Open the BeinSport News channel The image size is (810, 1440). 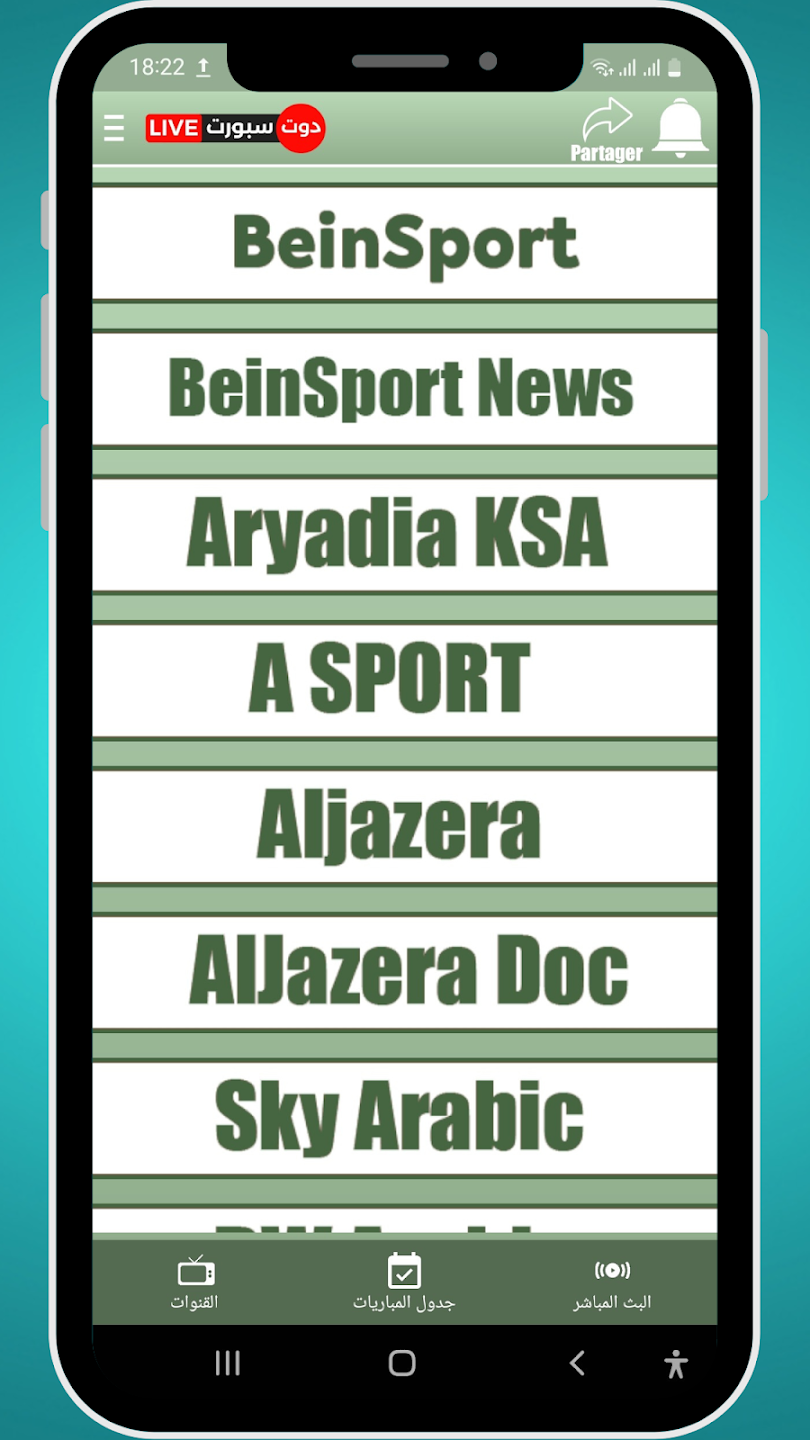coord(405,389)
